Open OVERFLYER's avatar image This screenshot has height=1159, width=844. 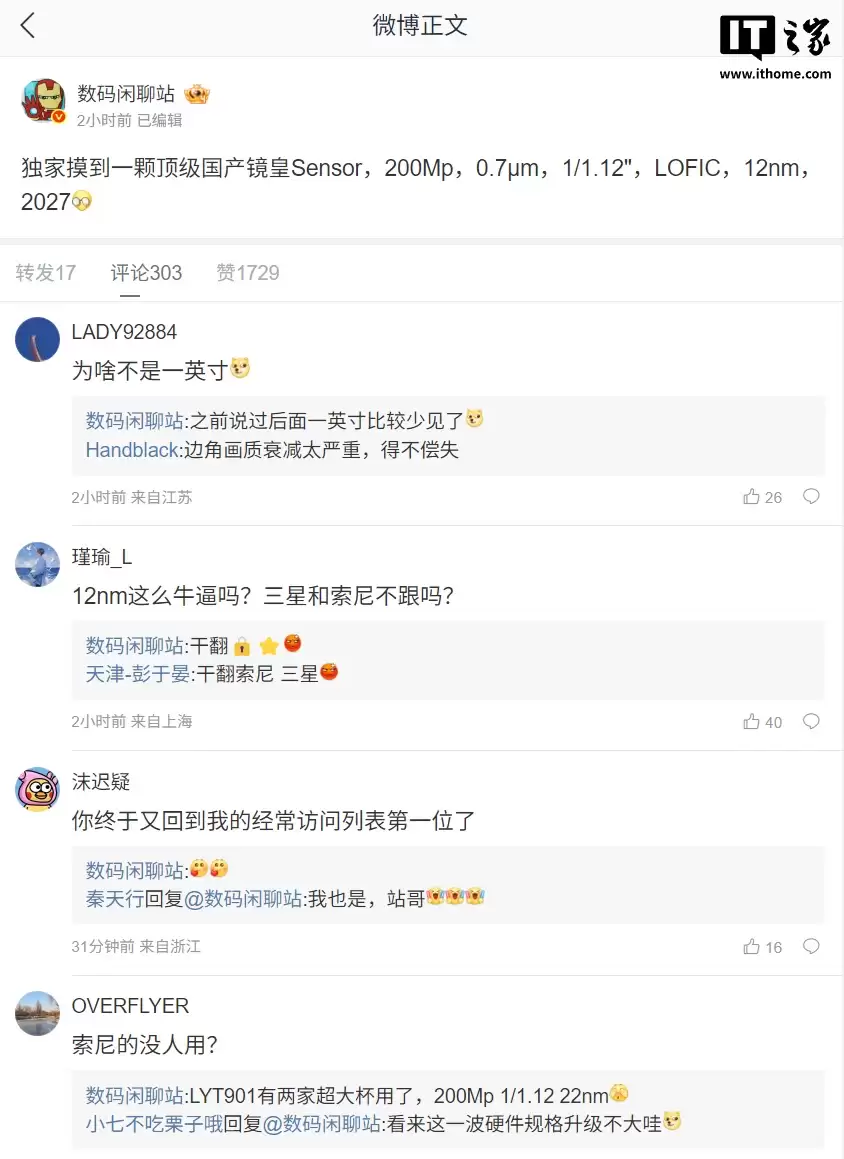(x=37, y=1013)
